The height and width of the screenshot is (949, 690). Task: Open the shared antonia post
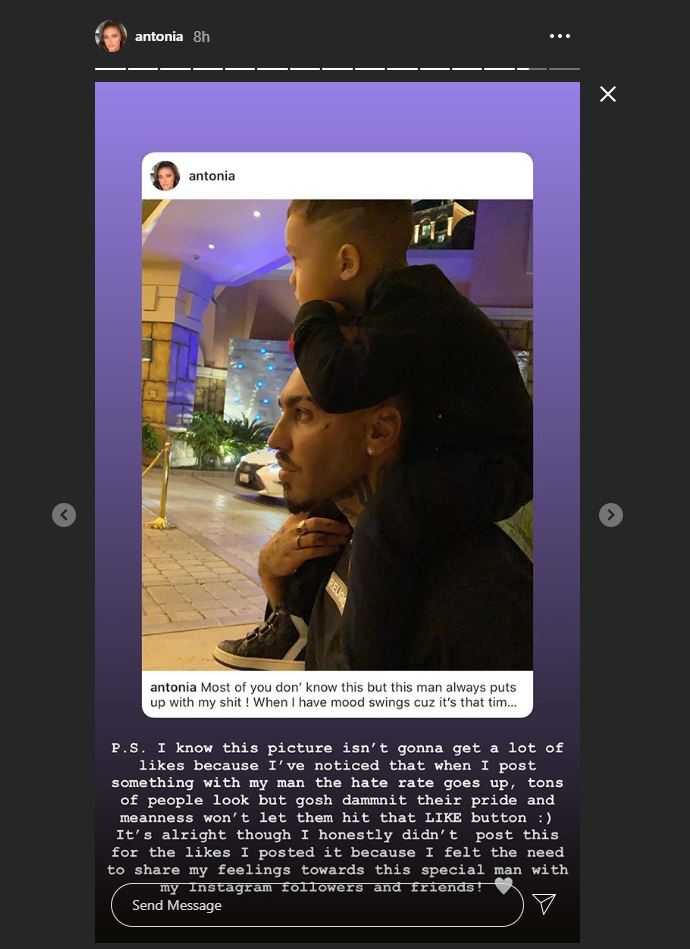click(x=337, y=435)
